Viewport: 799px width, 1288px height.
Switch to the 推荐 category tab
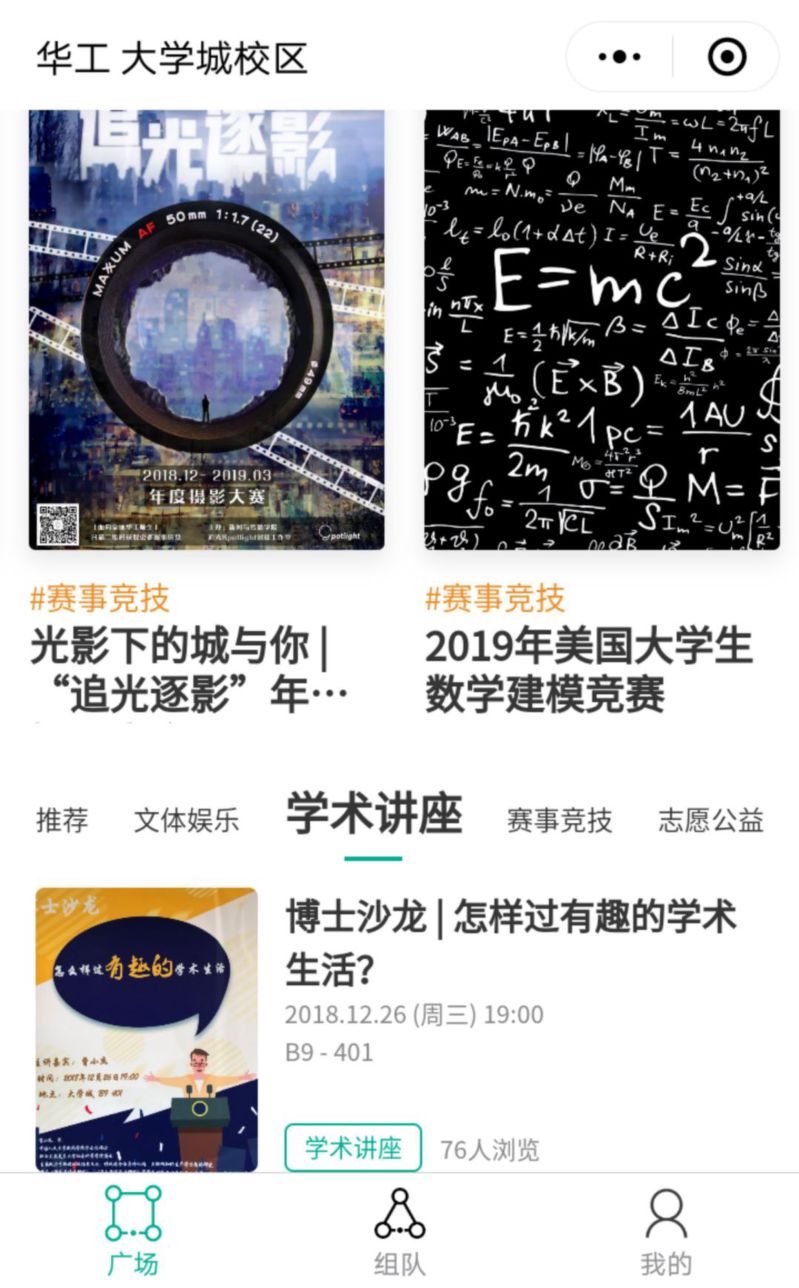[x=62, y=821]
